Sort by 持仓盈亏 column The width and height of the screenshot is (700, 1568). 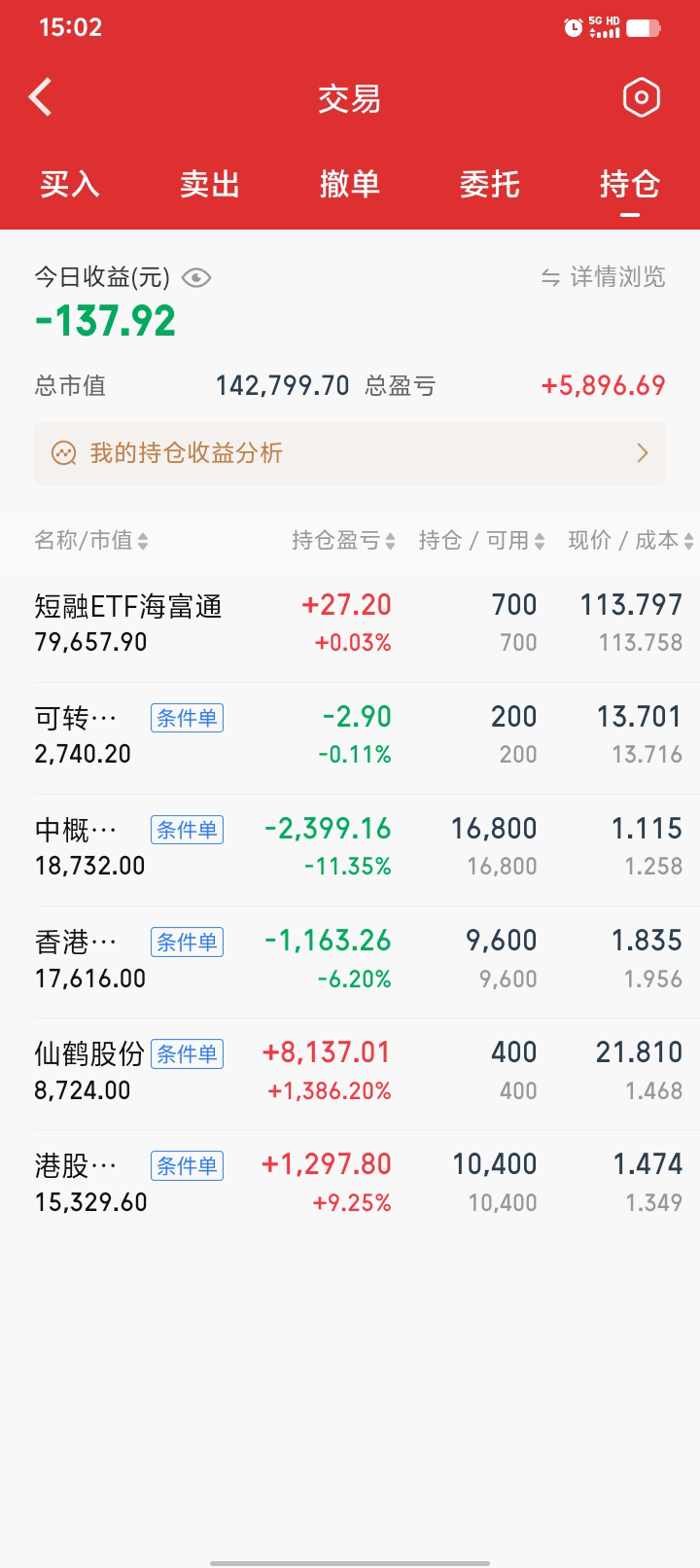point(343,541)
